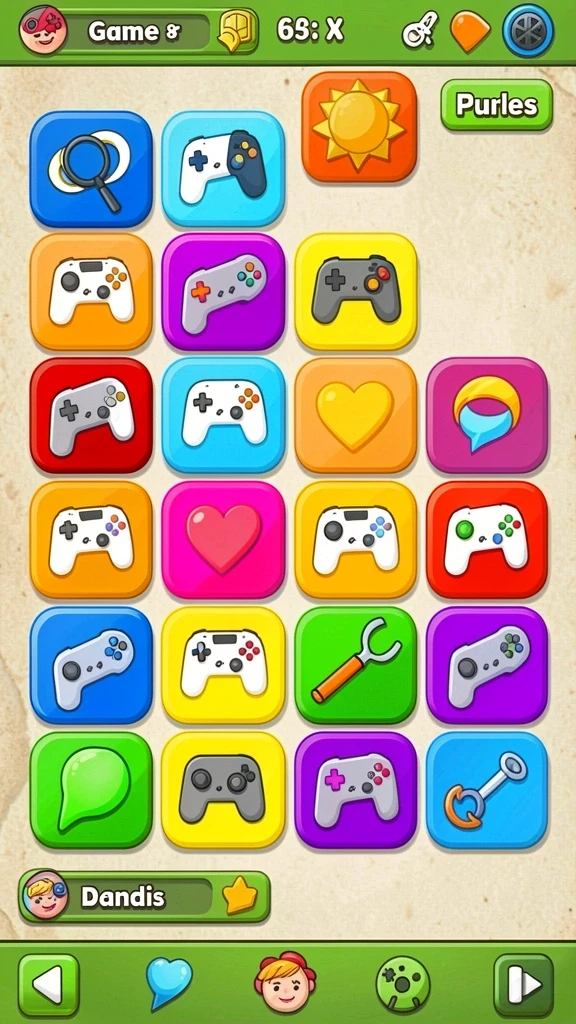Open the player avatar beside Game label
Image resolution: width=576 pixels, height=1024 pixels.
point(43,29)
